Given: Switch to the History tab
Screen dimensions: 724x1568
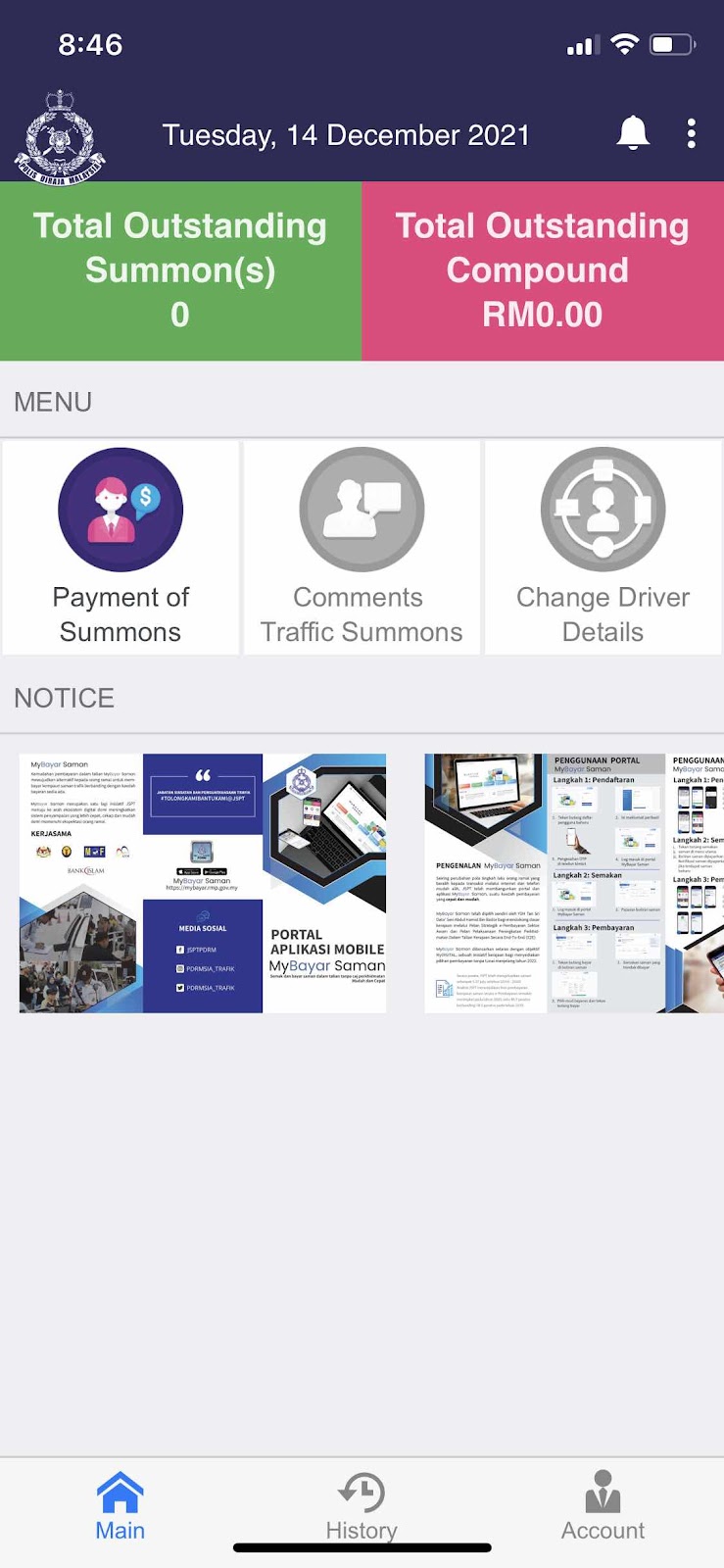Looking at the screenshot, I should pos(362,1507).
